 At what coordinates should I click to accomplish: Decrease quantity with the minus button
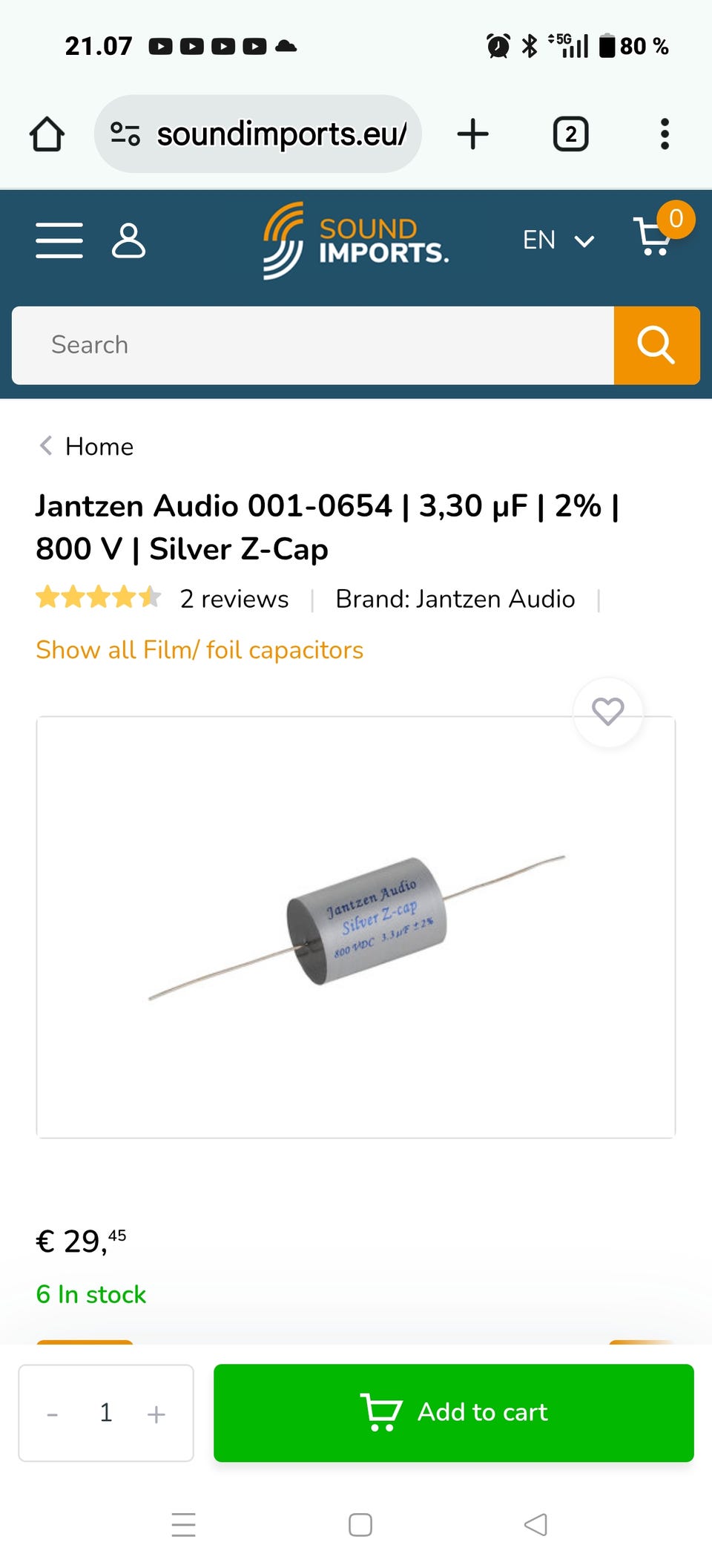click(x=53, y=1414)
